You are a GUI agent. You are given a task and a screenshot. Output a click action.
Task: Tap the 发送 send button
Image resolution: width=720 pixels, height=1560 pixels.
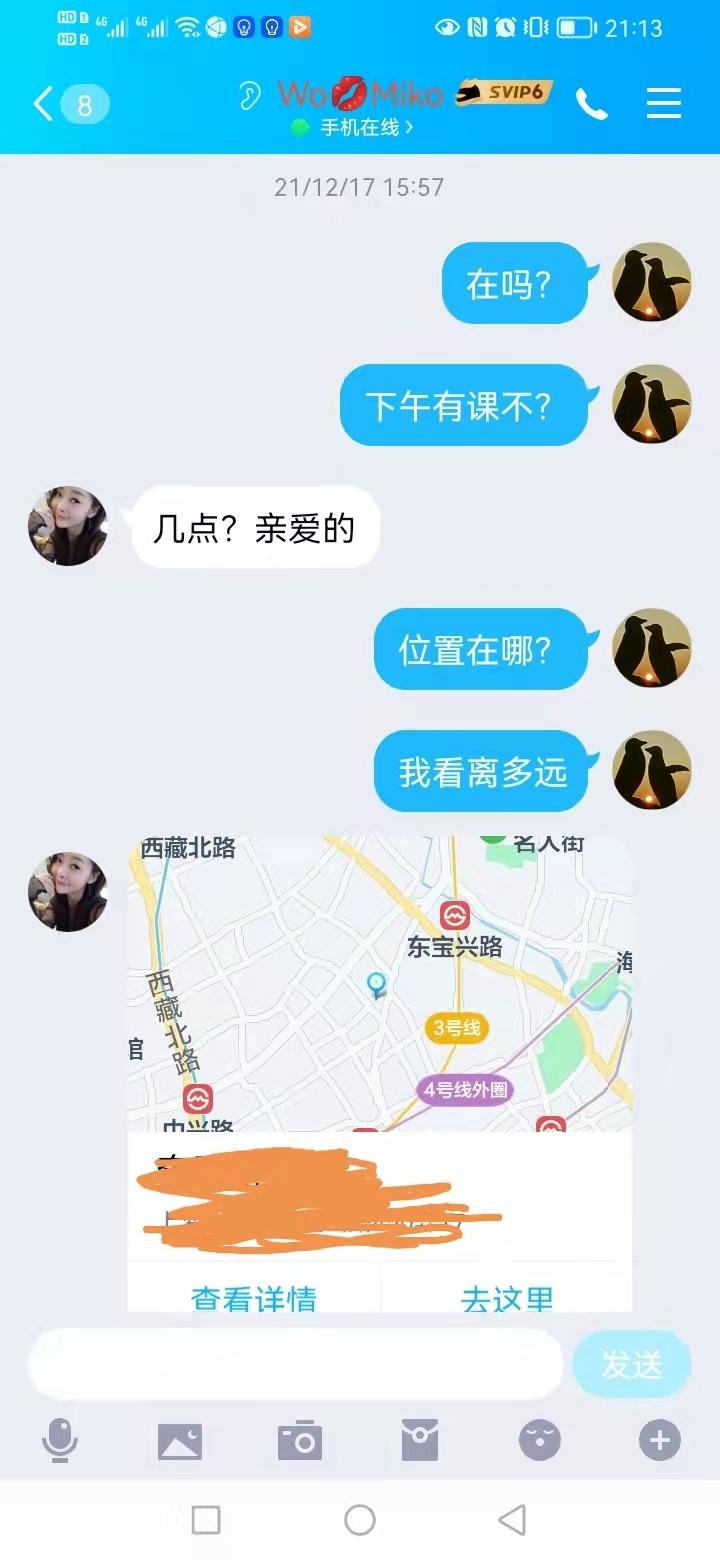tap(631, 1365)
